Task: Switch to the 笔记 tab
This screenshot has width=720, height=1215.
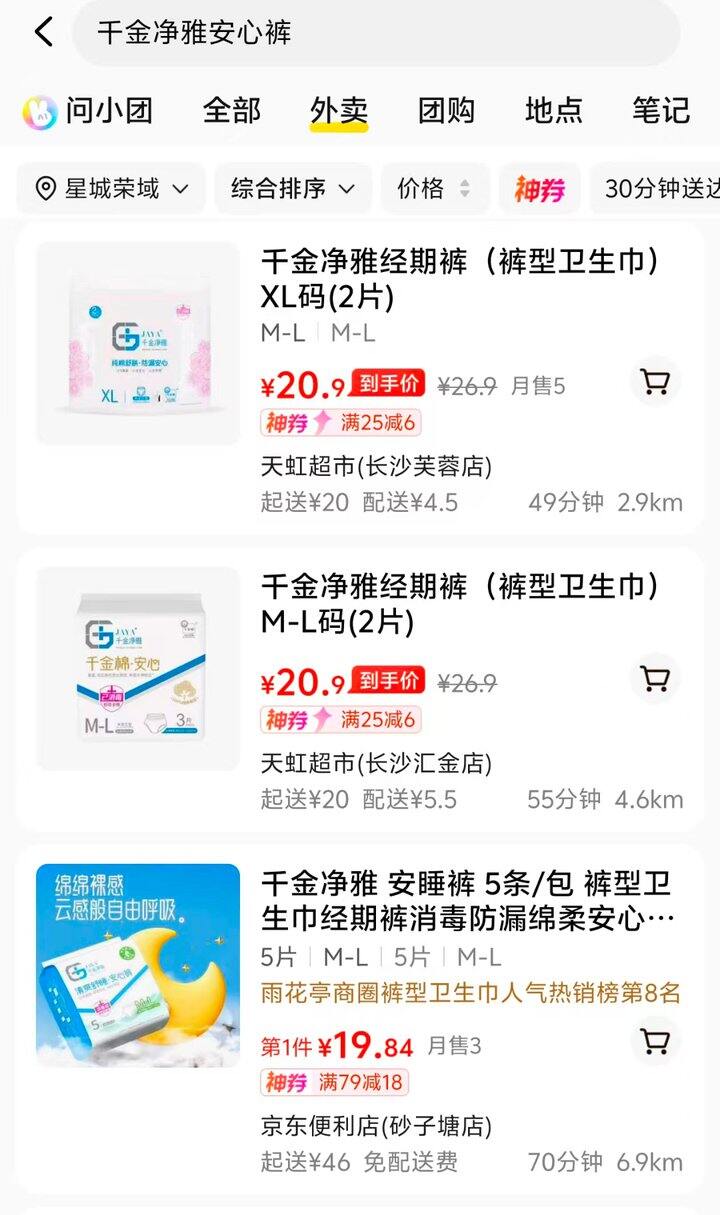Action: [660, 110]
